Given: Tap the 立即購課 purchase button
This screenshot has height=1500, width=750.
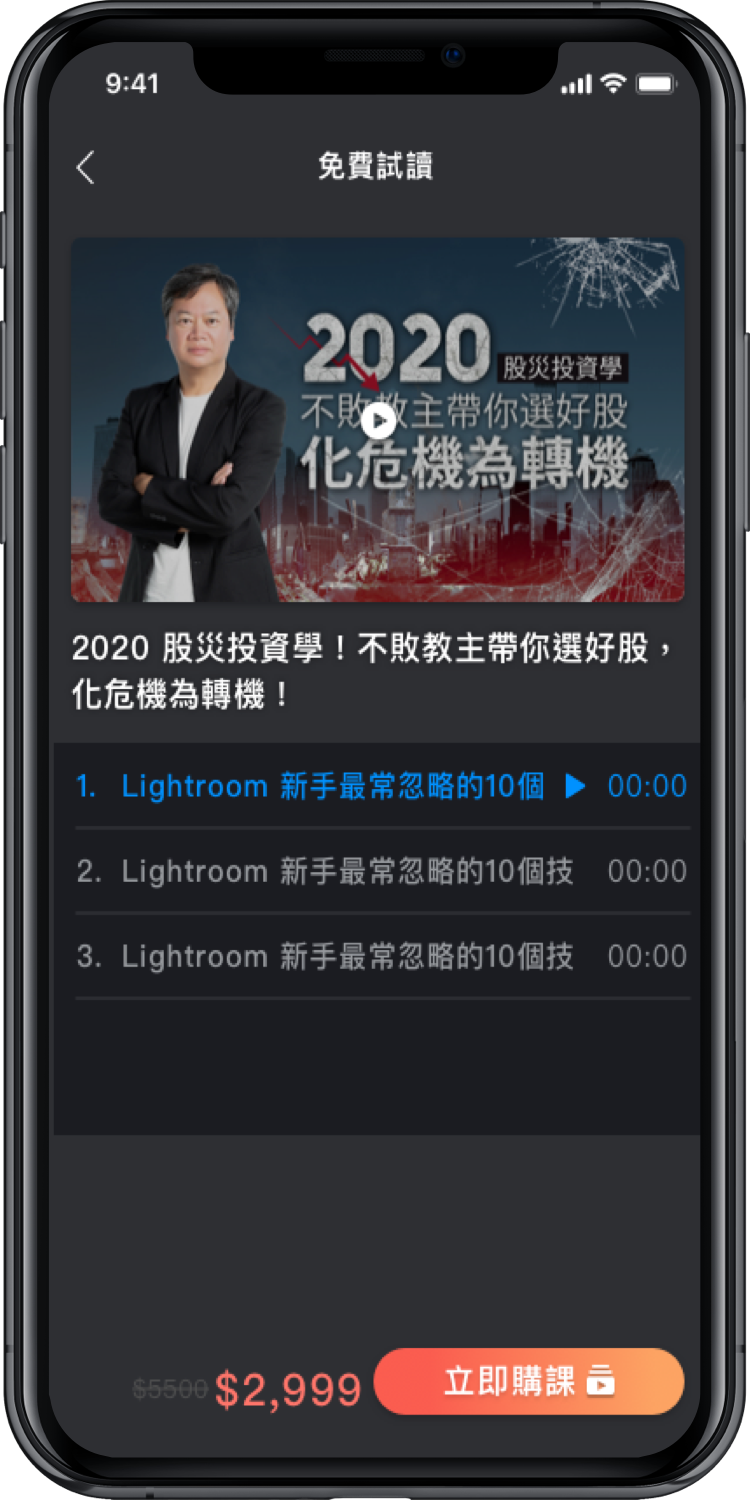Looking at the screenshot, I should (x=528, y=1381).
